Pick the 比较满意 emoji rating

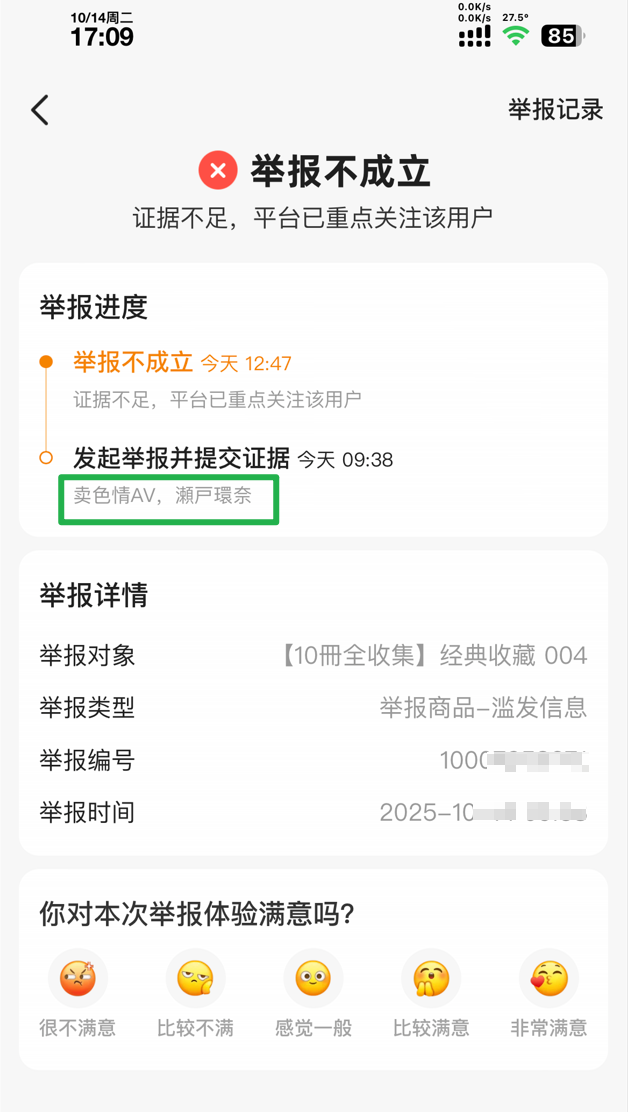pos(431,979)
